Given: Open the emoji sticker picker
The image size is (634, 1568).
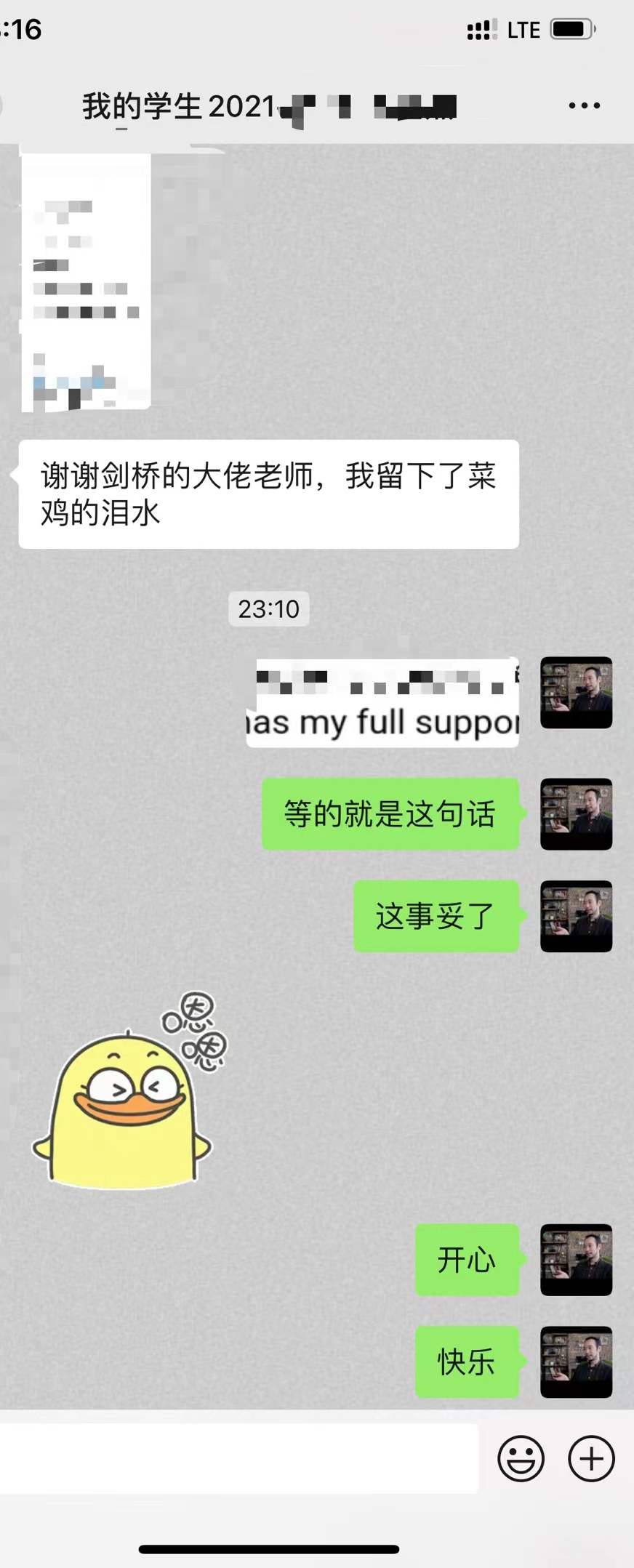Looking at the screenshot, I should click(521, 1458).
